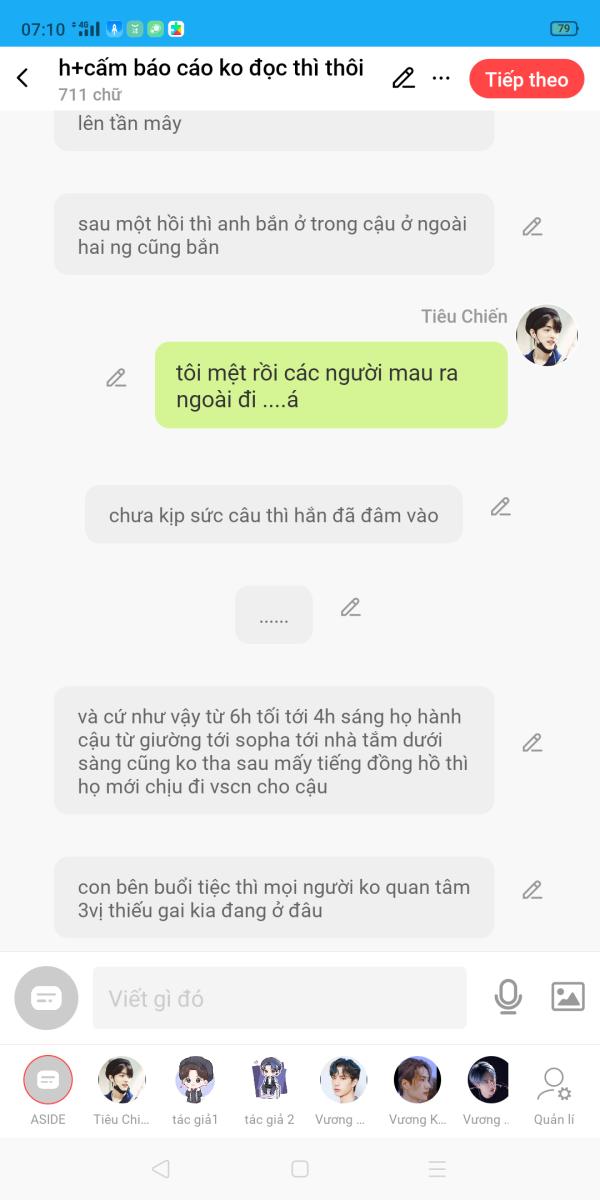This screenshot has height=1200, width=600.
Task: Open the three-dot overflow menu
Action: 441,78
